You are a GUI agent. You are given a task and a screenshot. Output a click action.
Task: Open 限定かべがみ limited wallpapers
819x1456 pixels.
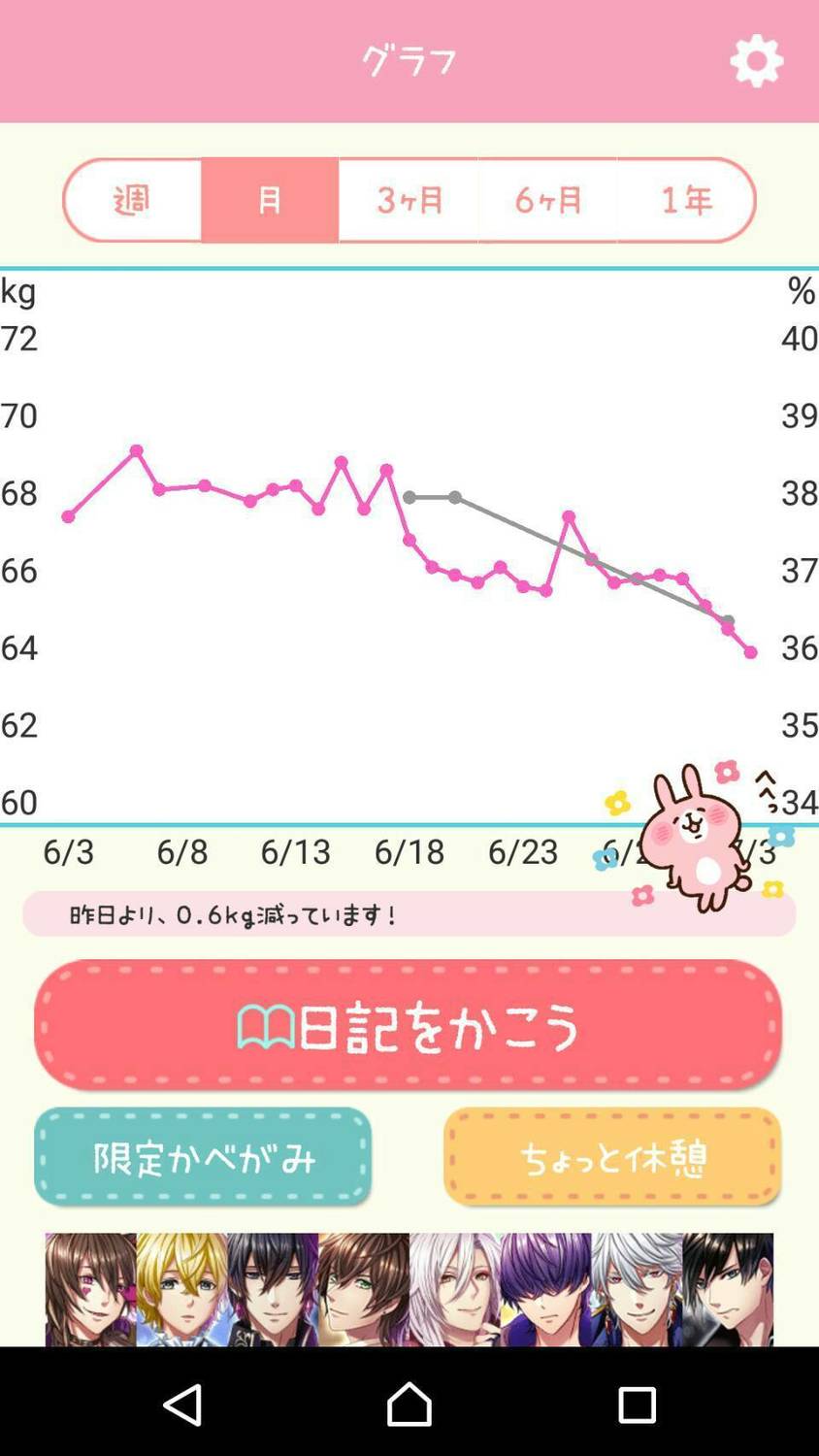204,1157
